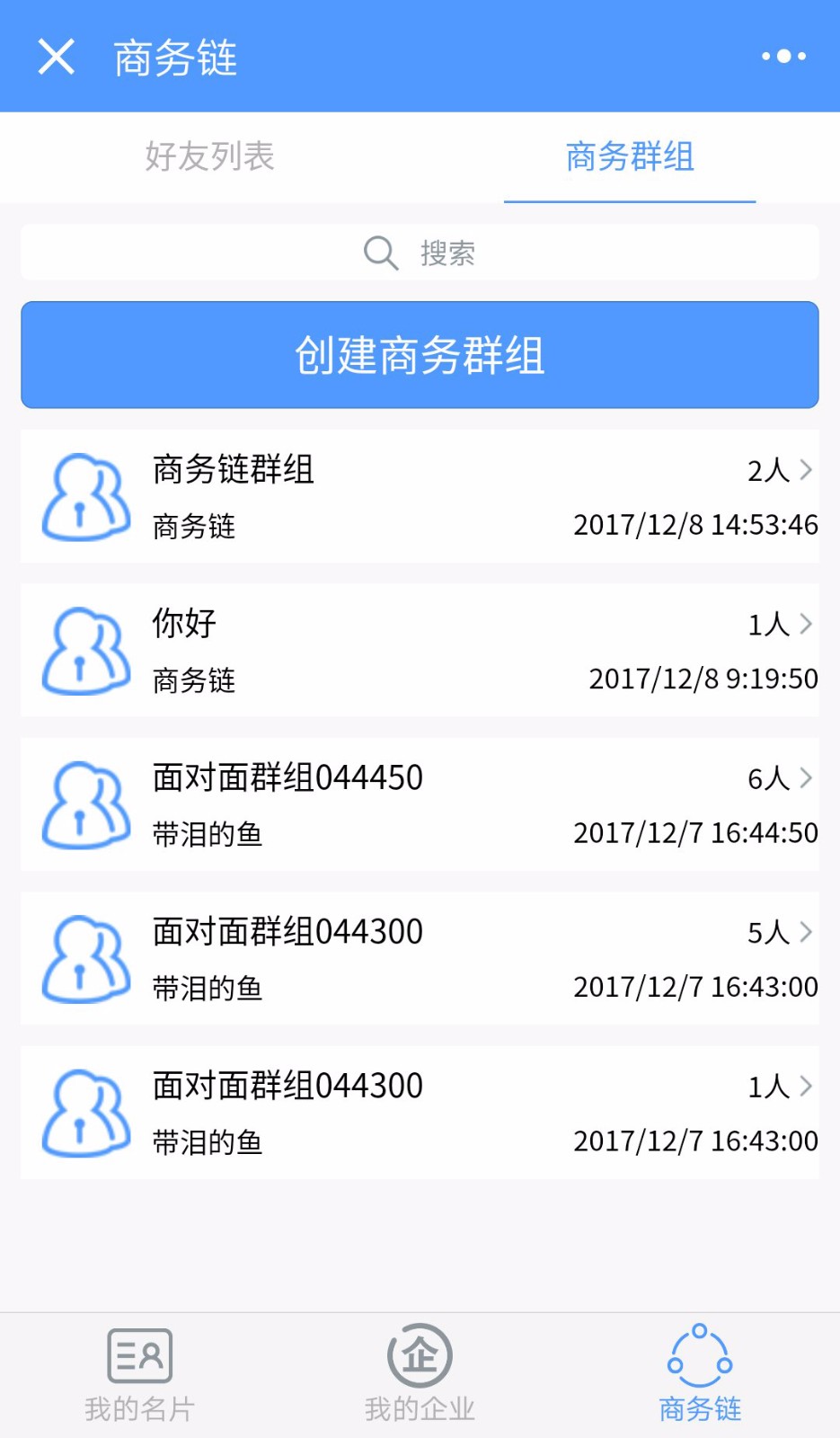Go to 我的企业 tab

420,1375
